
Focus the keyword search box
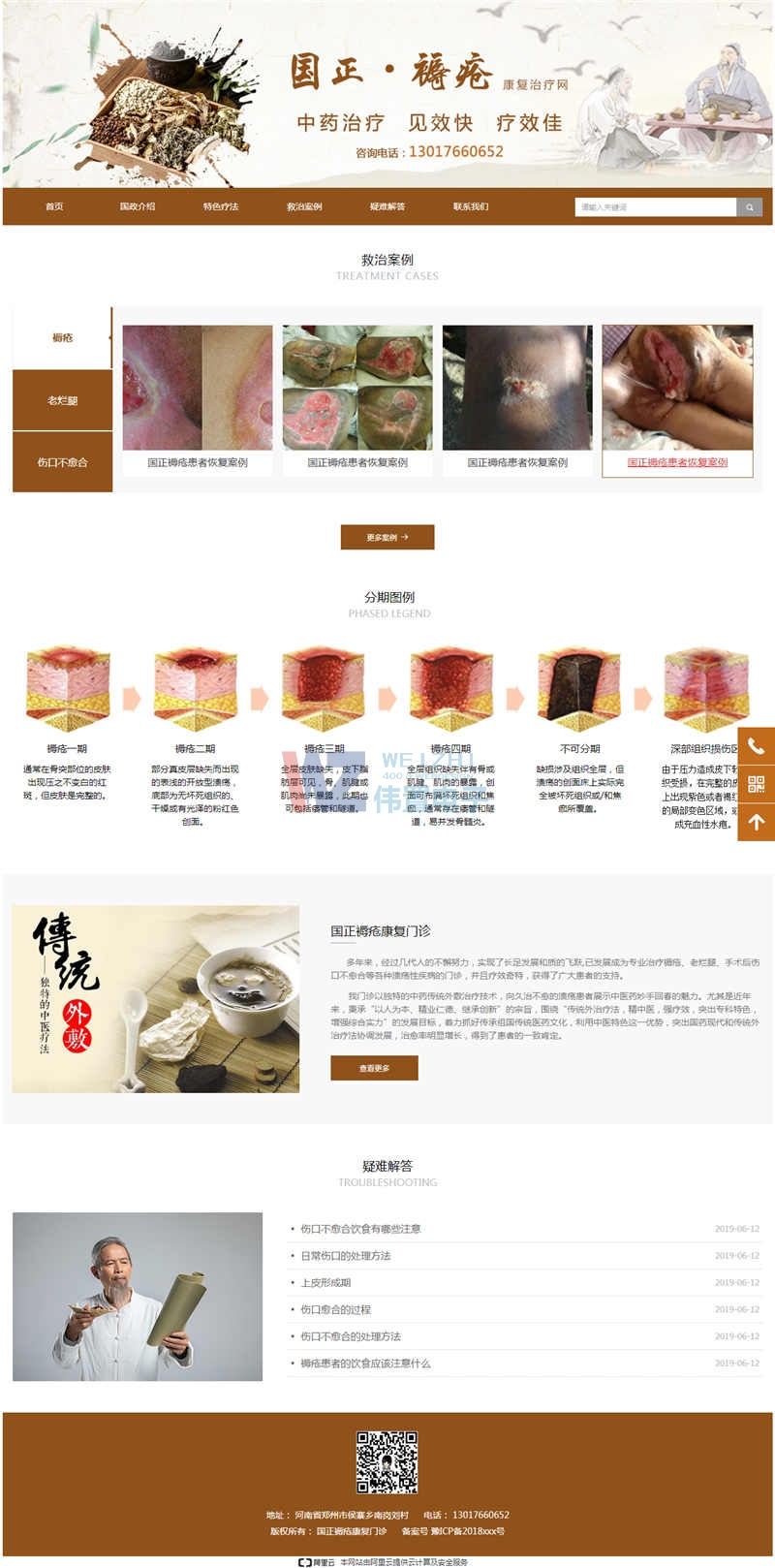(x=656, y=206)
